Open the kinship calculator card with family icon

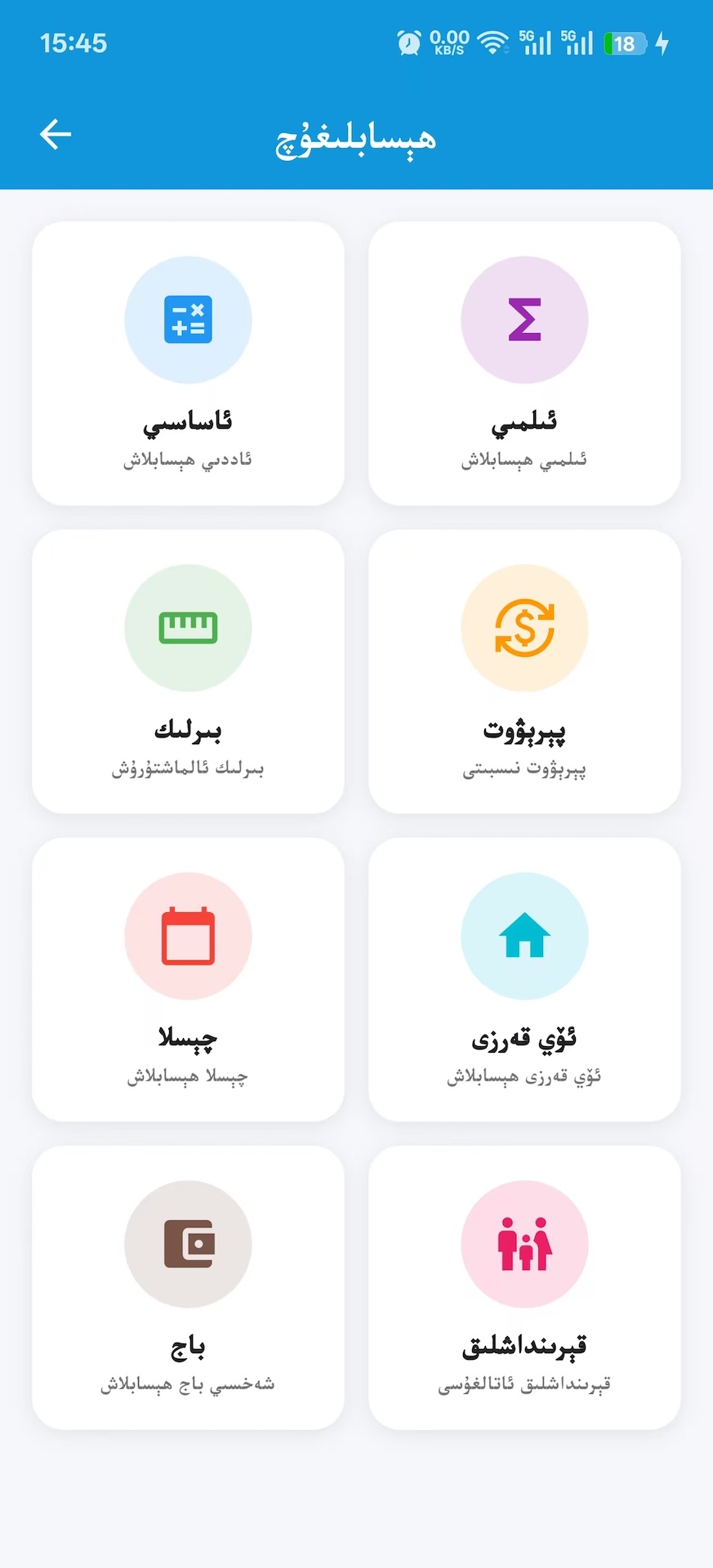tap(524, 1287)
